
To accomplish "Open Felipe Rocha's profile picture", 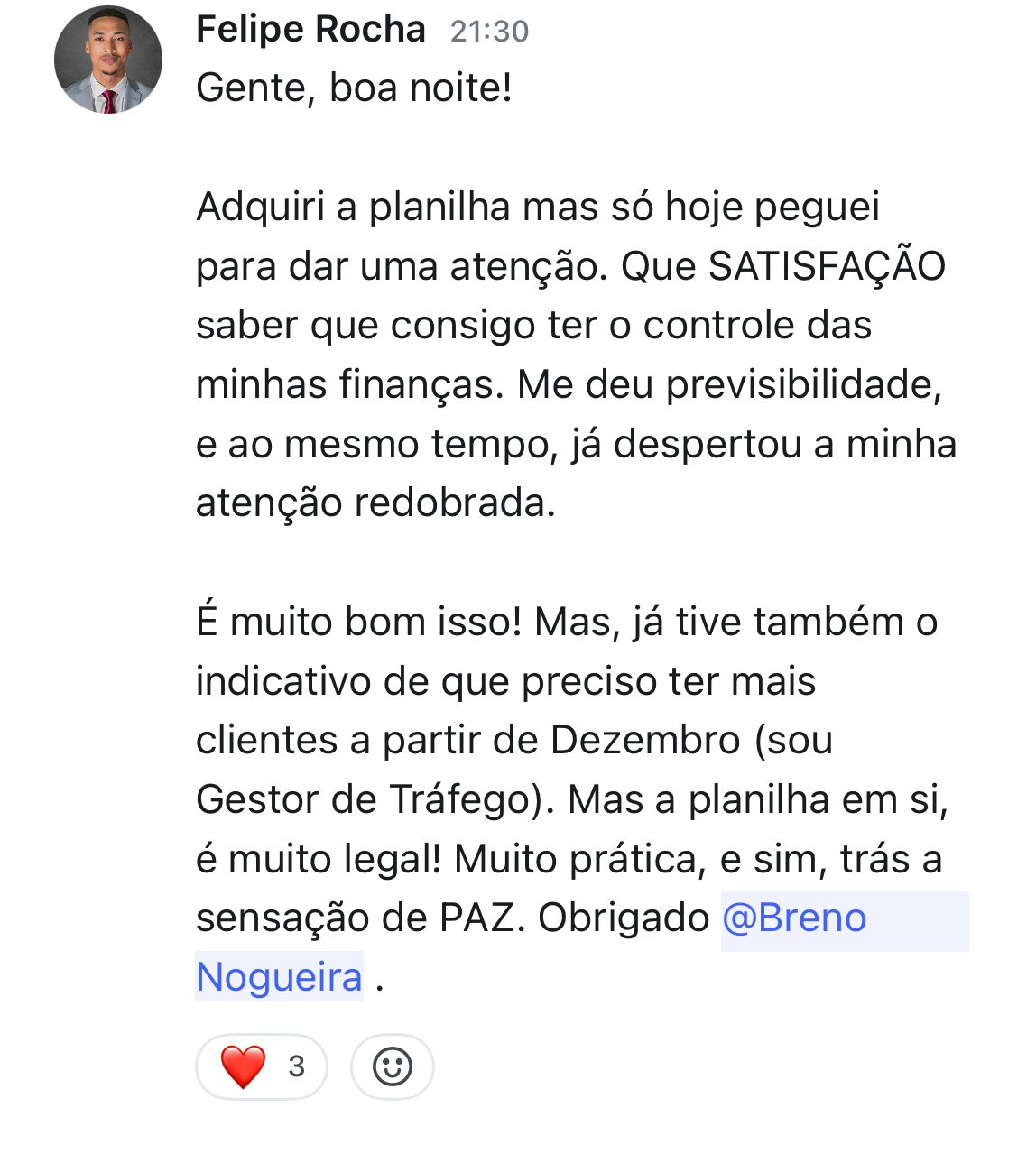I will pos(108,60).
